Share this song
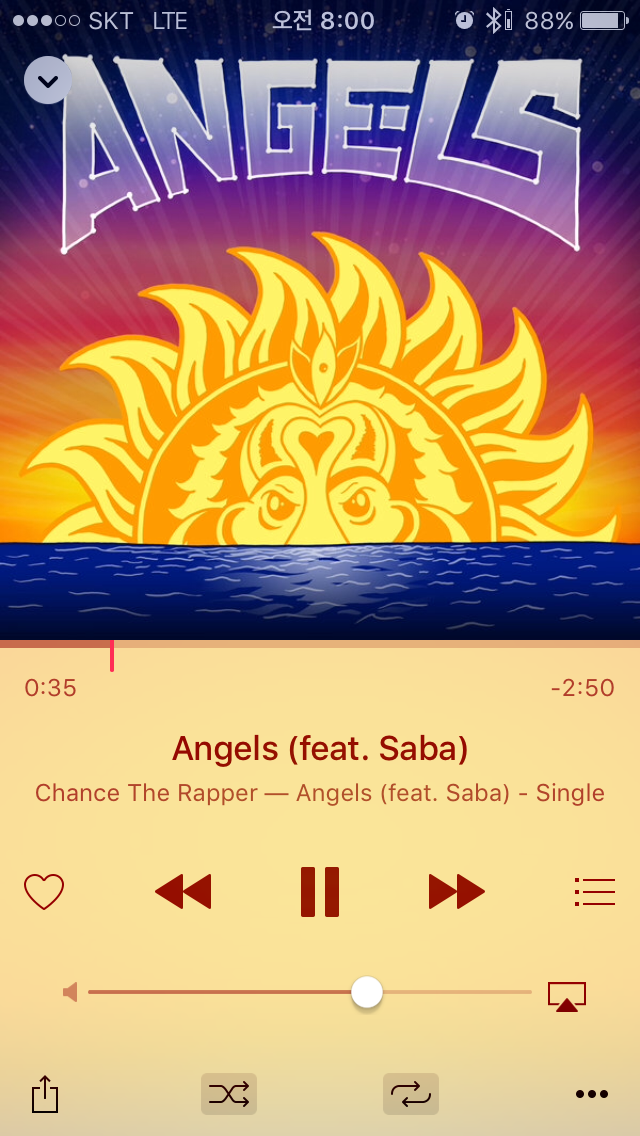The image size is (640, 1136). (x=45, y=1094)
